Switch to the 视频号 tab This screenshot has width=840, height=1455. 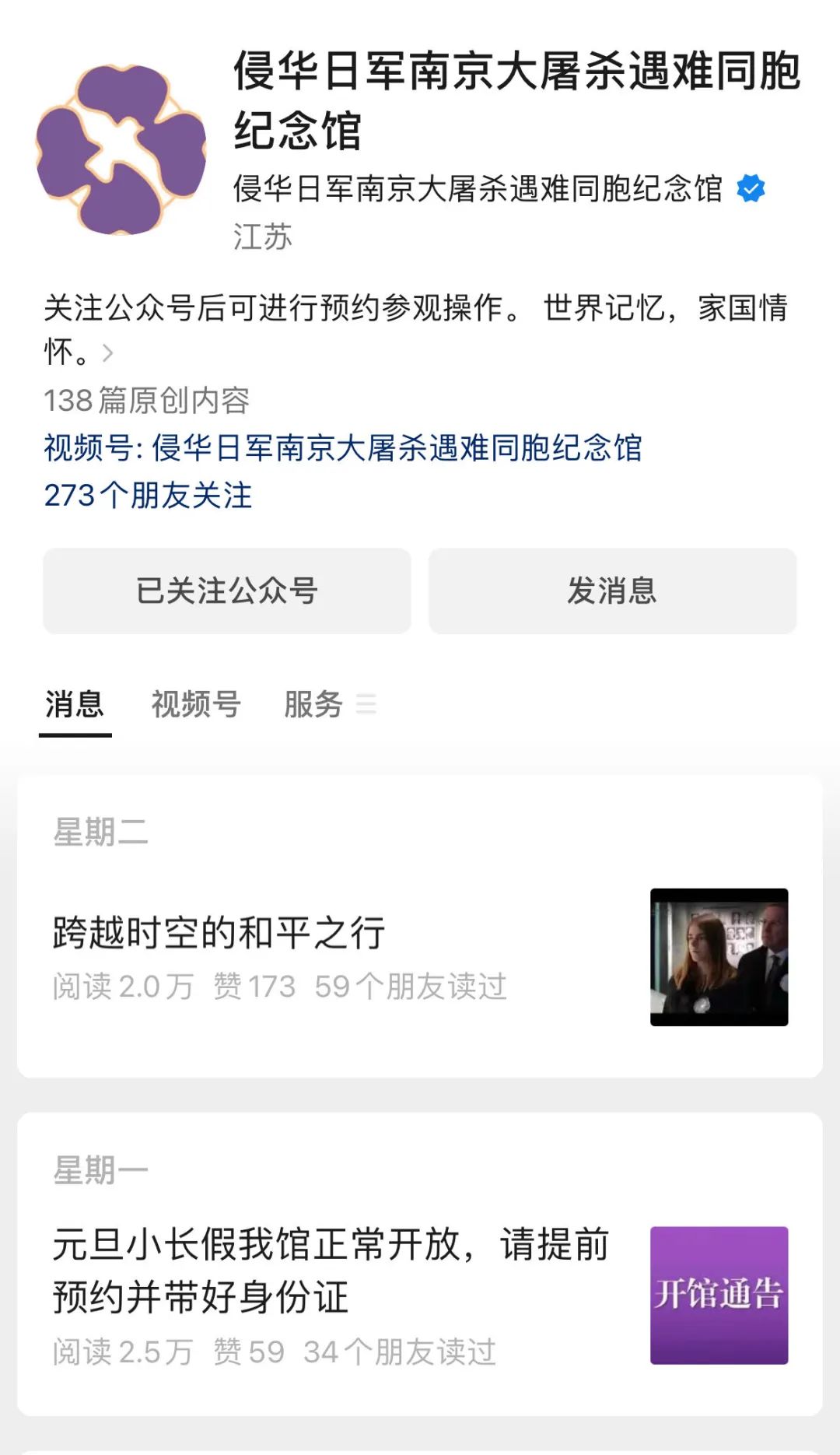[196, 704]
